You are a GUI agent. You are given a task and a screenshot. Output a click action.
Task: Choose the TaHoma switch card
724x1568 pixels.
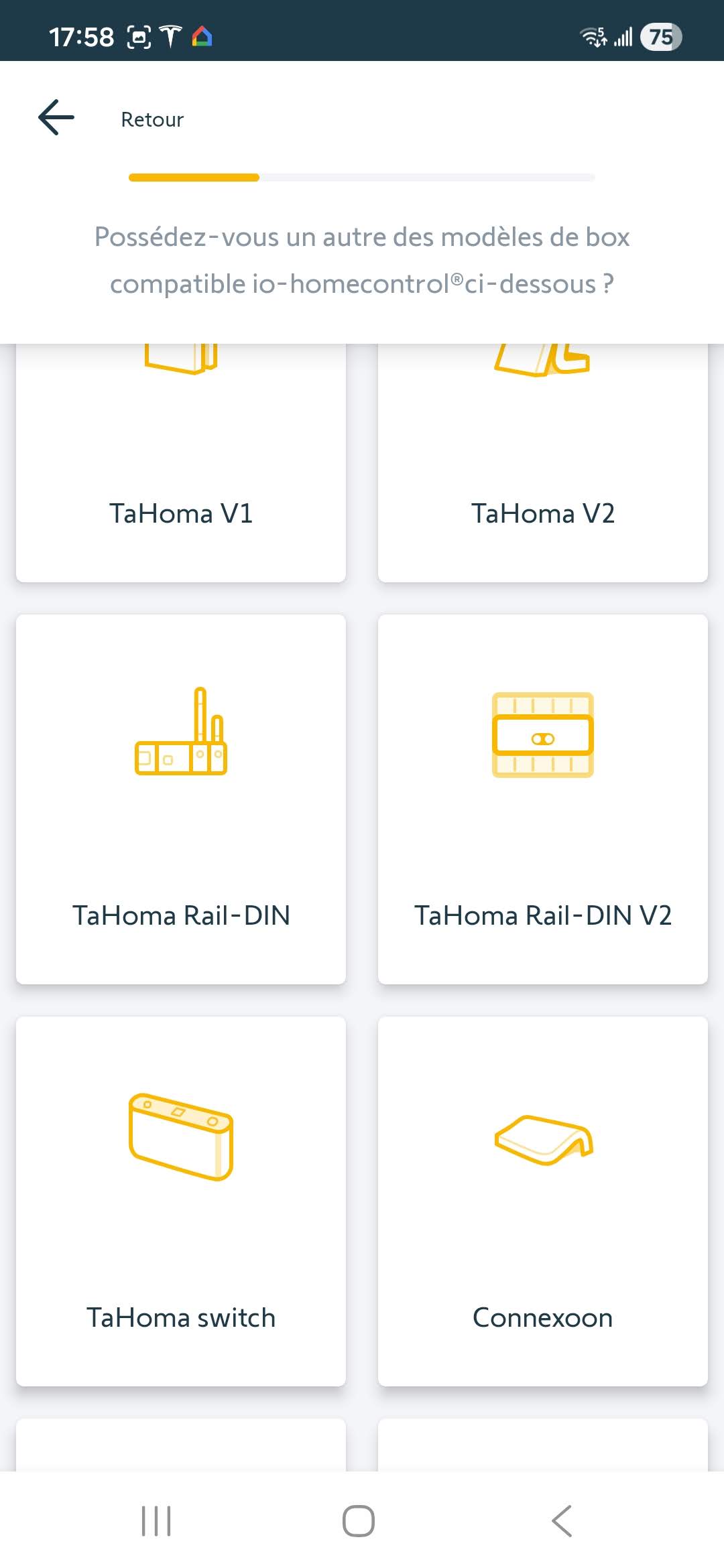tap(181, 1201)
